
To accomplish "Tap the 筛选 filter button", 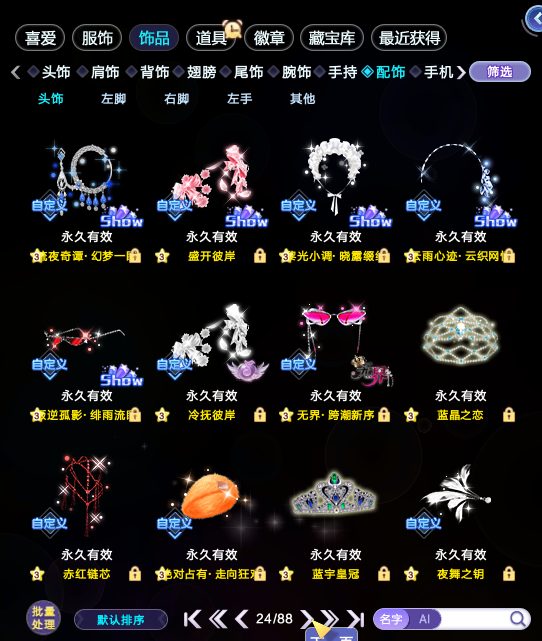I will point(499,72).
